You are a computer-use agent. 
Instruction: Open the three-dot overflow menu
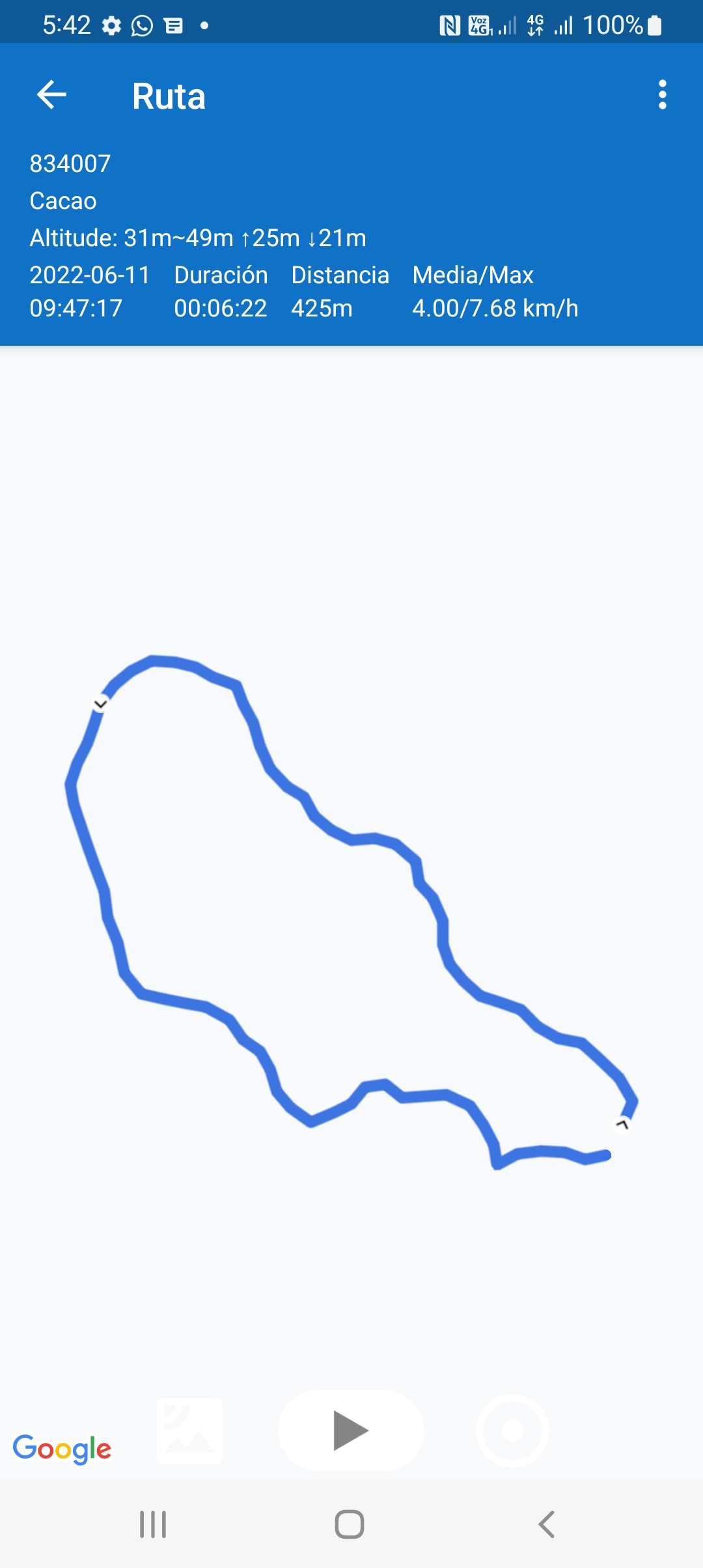(662, 95)
